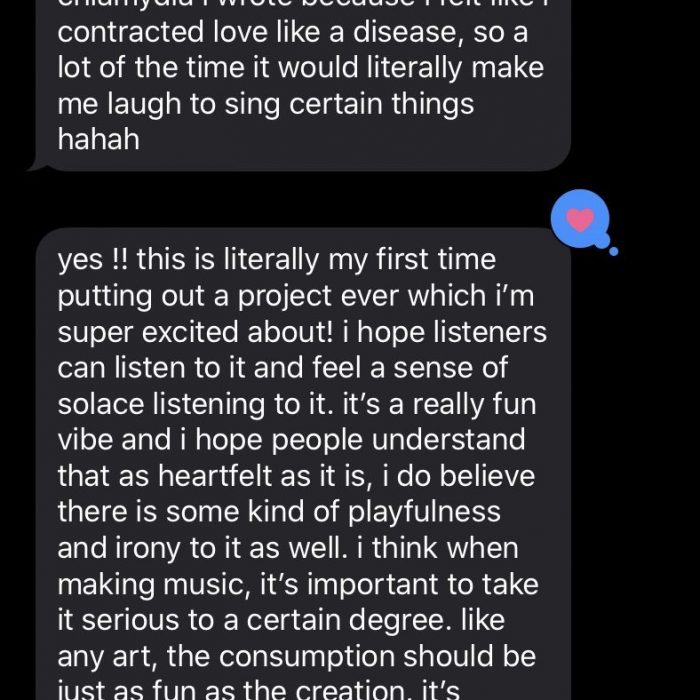The height and width of the screenshot is (700, 700).
Task: Tap the heart reaction on the message
Action: coord(580,219)
